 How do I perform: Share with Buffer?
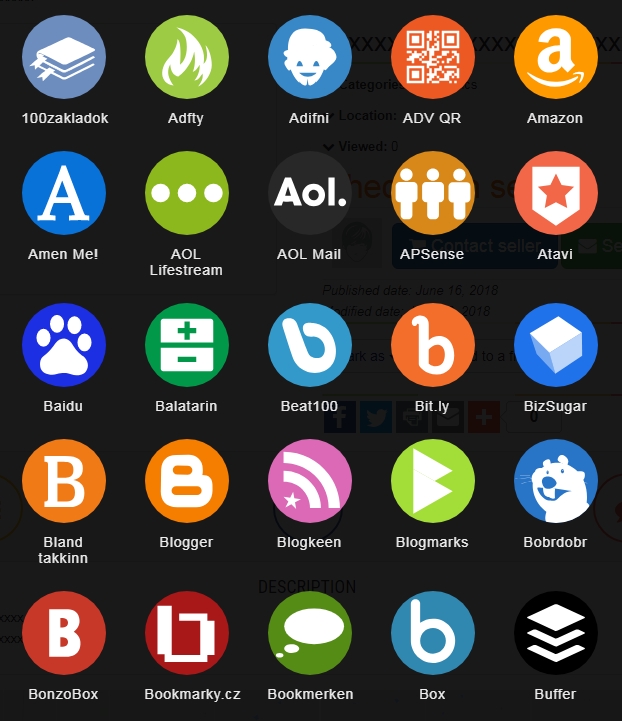(556, 633)
